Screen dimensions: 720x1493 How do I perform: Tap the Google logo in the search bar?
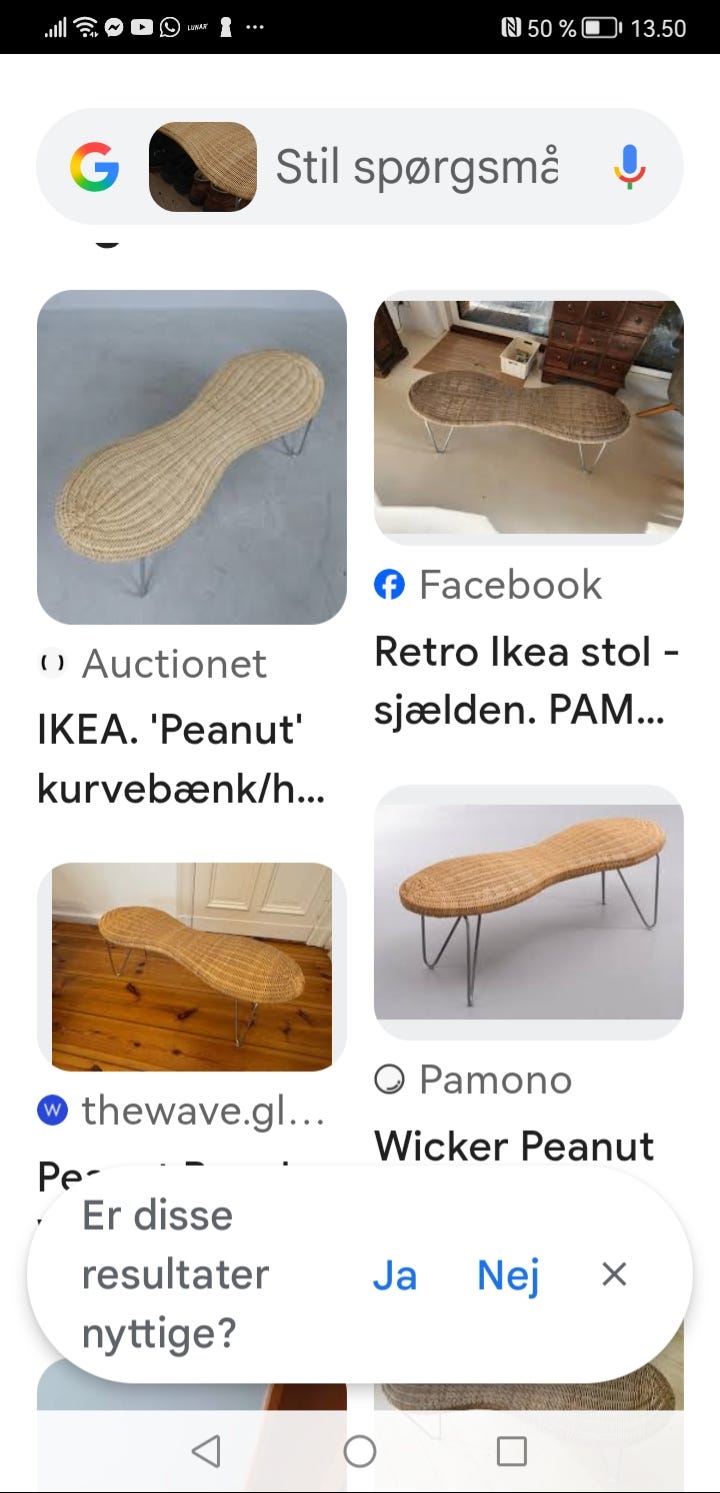pos(94,167)
